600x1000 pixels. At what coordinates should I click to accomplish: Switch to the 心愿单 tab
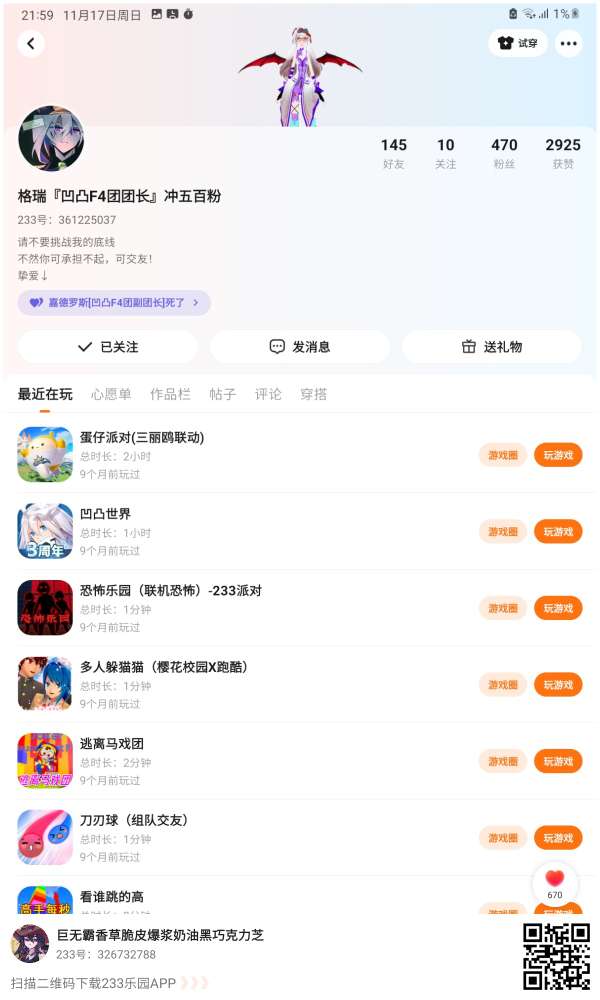click(x=111, y=394)
